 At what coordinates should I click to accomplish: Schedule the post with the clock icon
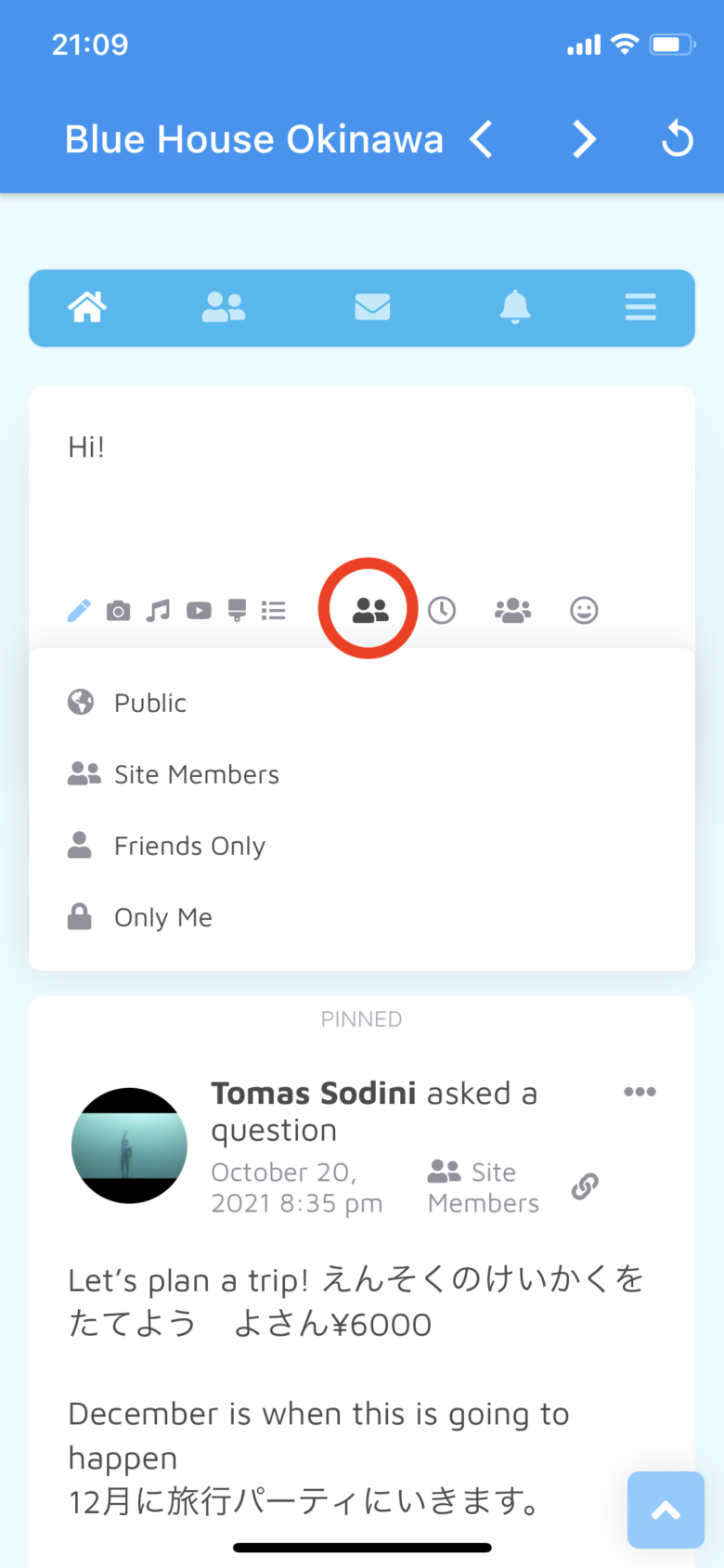click(442, 611)
